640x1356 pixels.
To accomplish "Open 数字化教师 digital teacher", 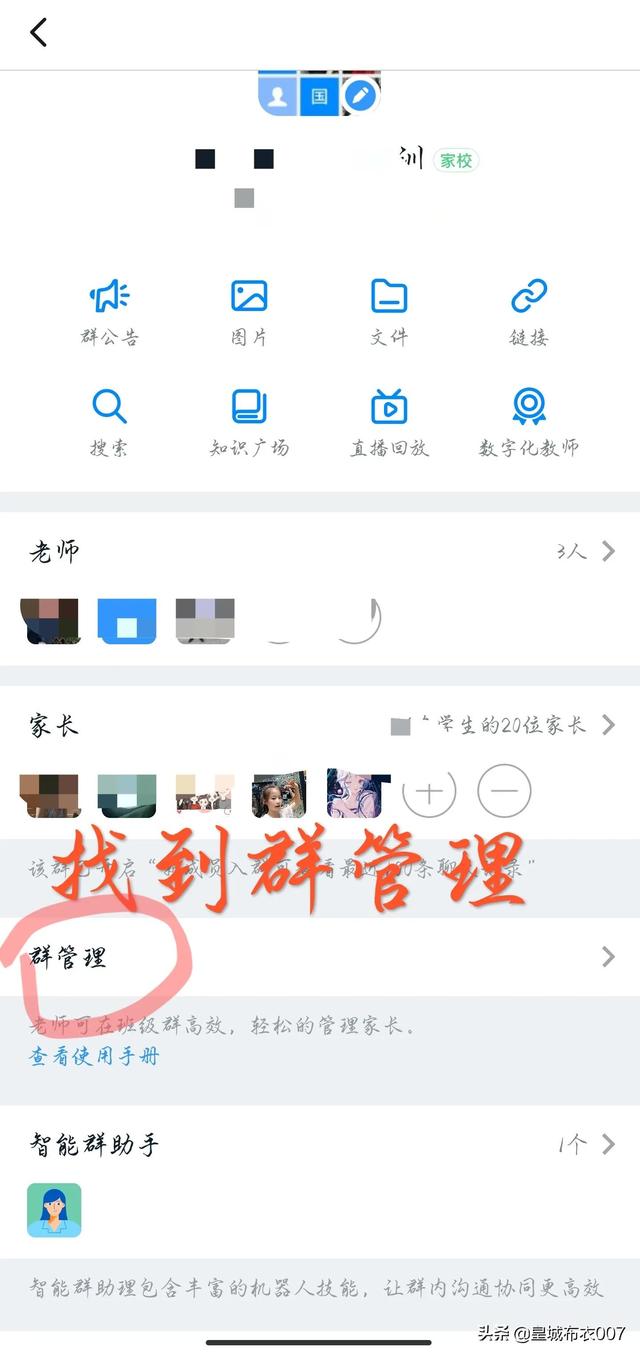I will coord(529,422).
